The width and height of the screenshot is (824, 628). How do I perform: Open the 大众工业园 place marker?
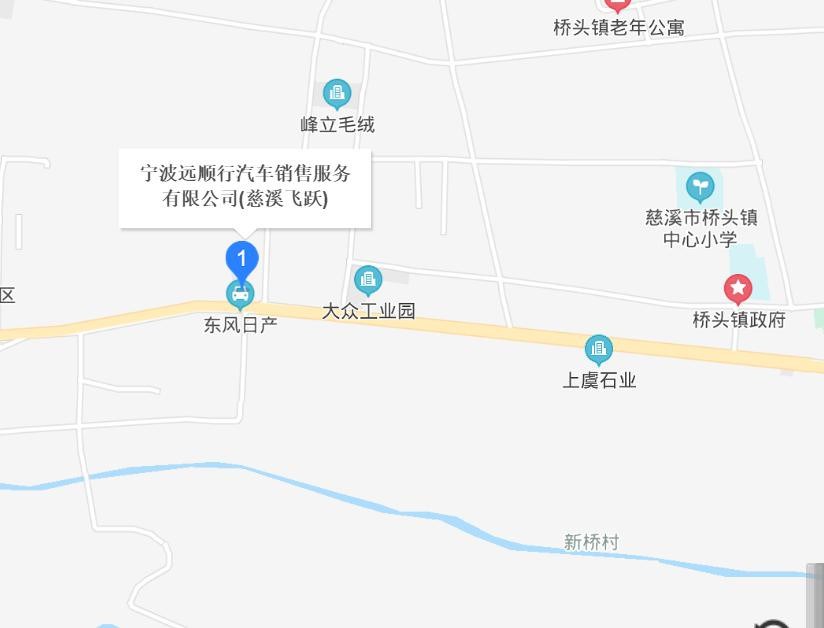tap(368, 280)
